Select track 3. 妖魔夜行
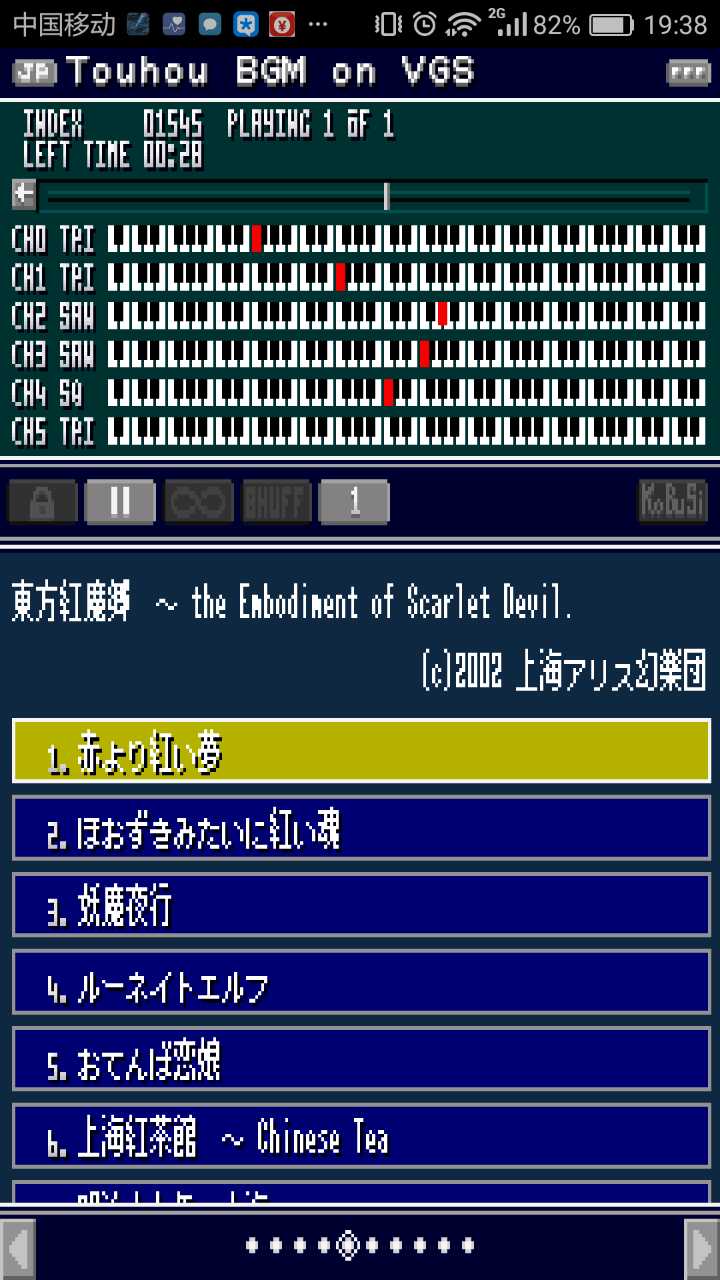The image size is (720, 1280). click(x=361, y=905)
